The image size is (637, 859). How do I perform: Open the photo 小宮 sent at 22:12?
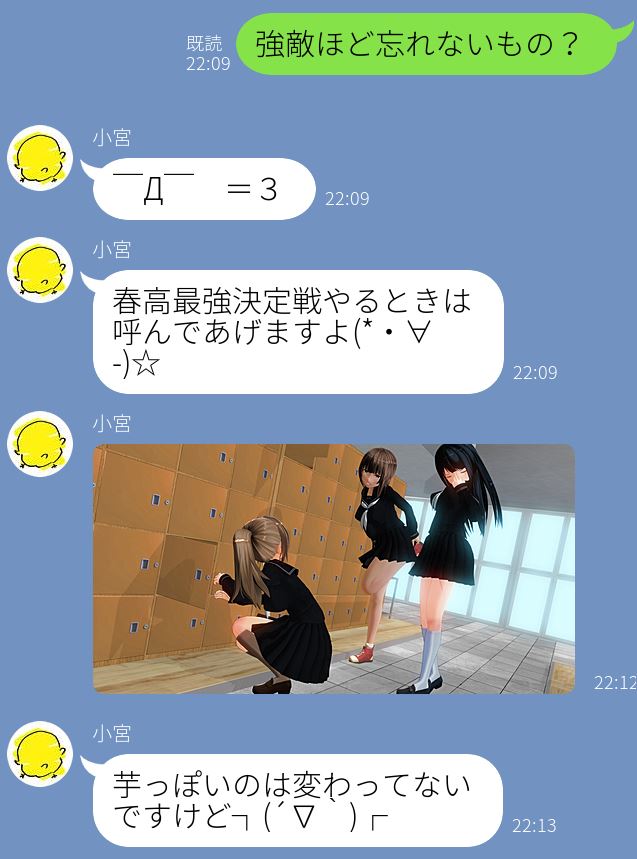(334, 569)
